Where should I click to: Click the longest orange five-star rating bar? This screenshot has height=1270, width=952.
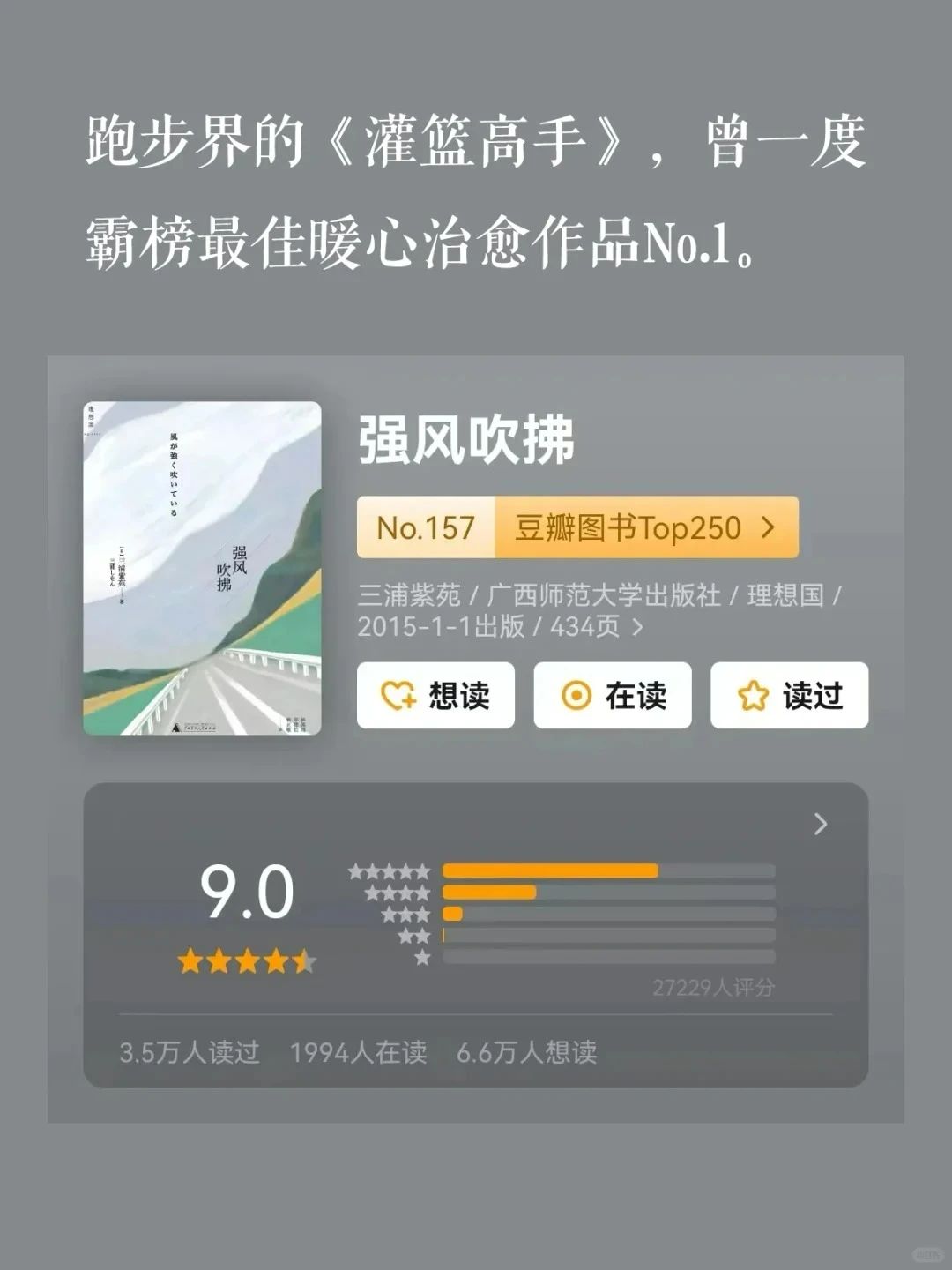click(x=551, y=870)
